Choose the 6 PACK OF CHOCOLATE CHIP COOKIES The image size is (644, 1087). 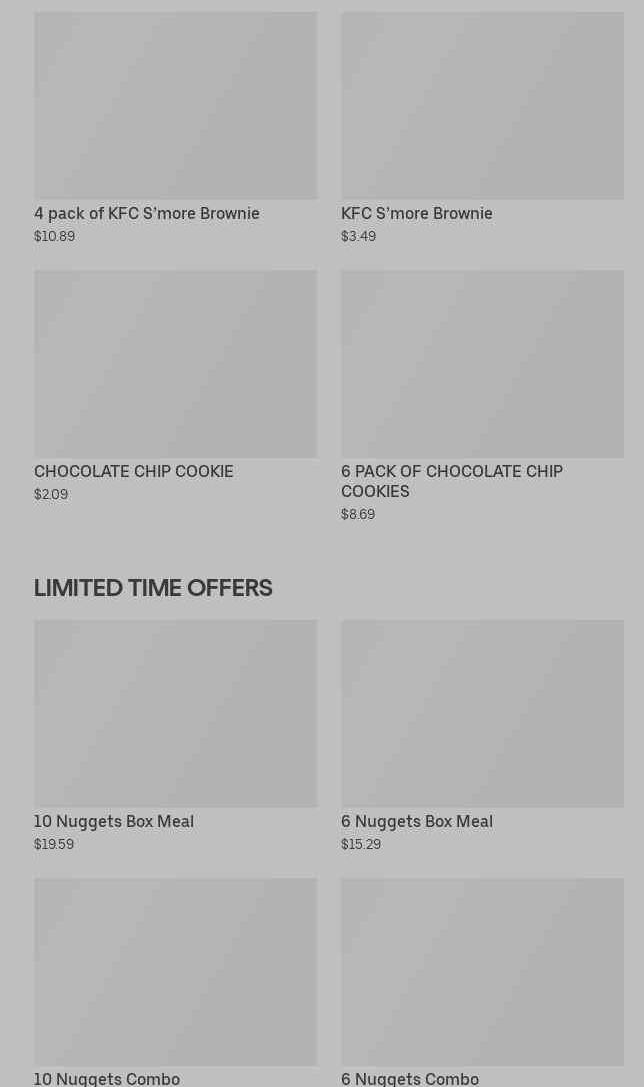pyautogui.click(x=482, y=396)
